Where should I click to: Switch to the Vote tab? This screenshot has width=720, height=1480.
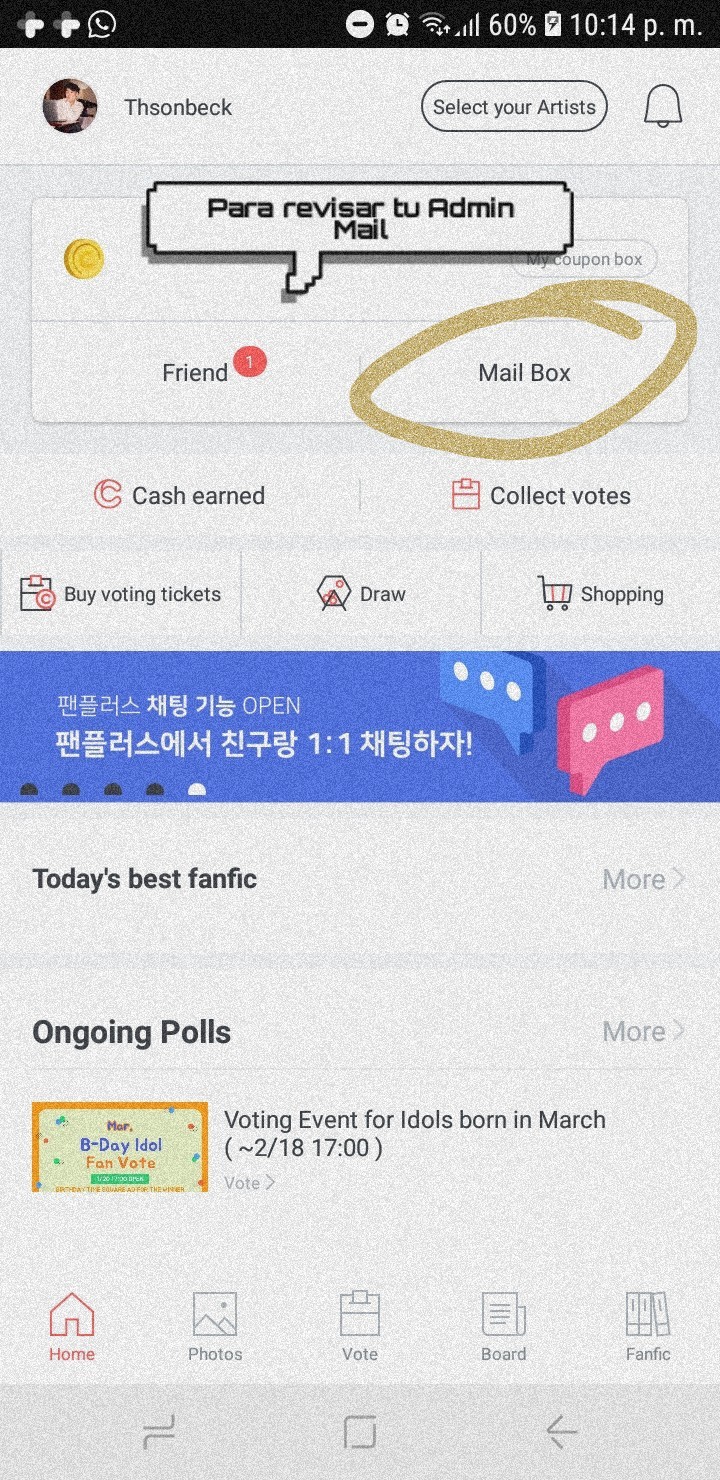(360, 1327)
